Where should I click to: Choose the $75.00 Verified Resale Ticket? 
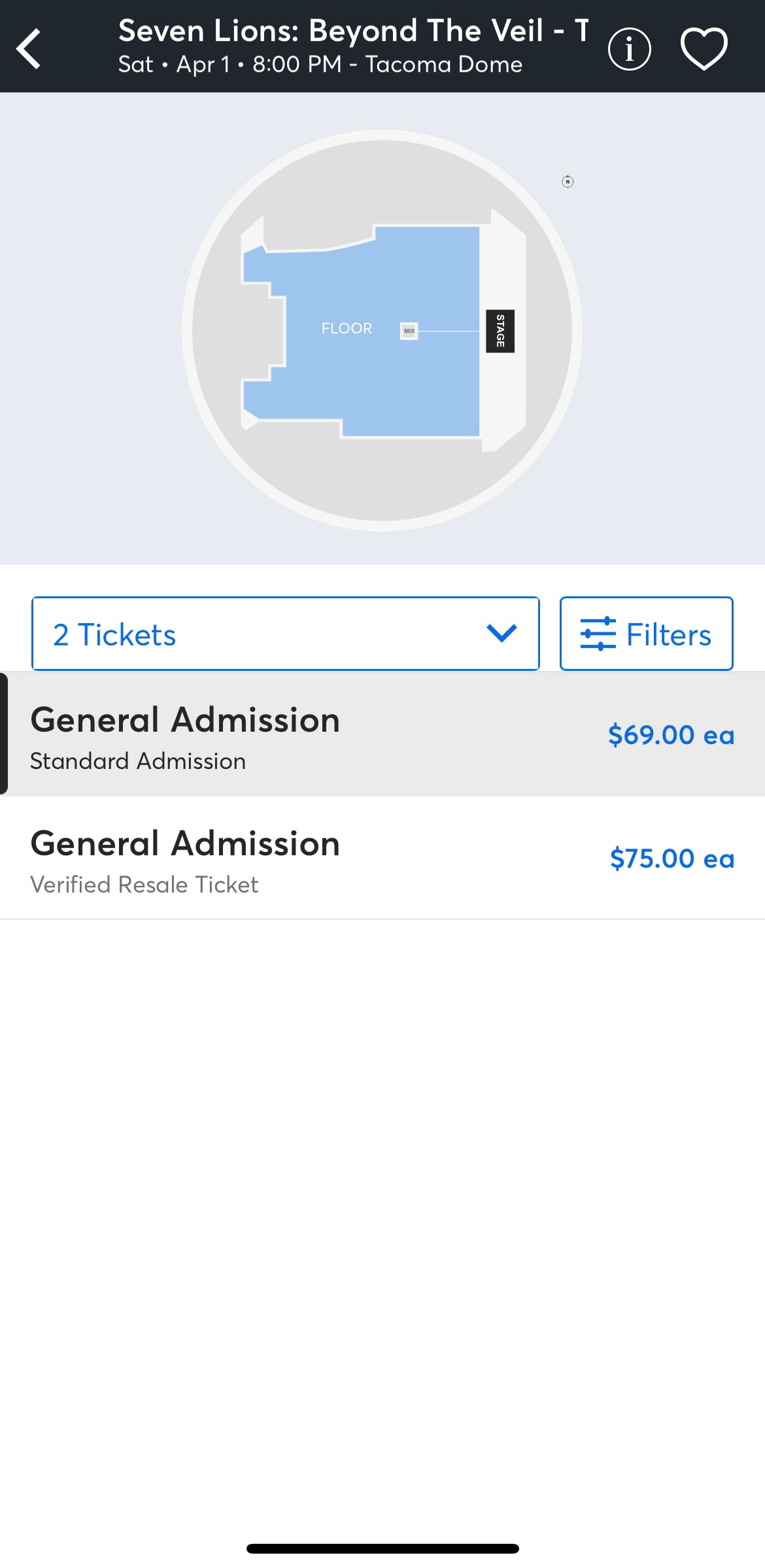tap(382, 858)
